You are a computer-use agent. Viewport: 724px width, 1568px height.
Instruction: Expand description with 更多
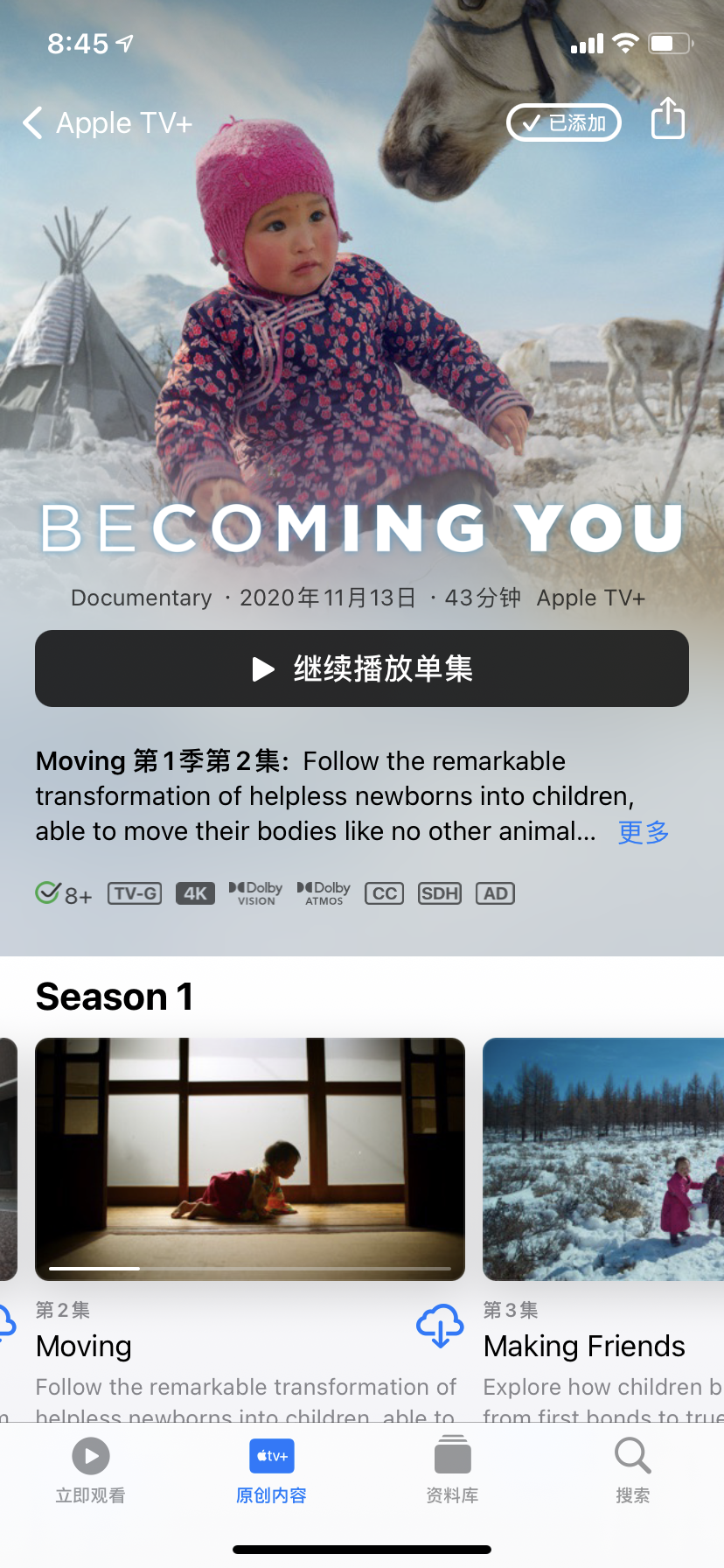pos(644,831)
